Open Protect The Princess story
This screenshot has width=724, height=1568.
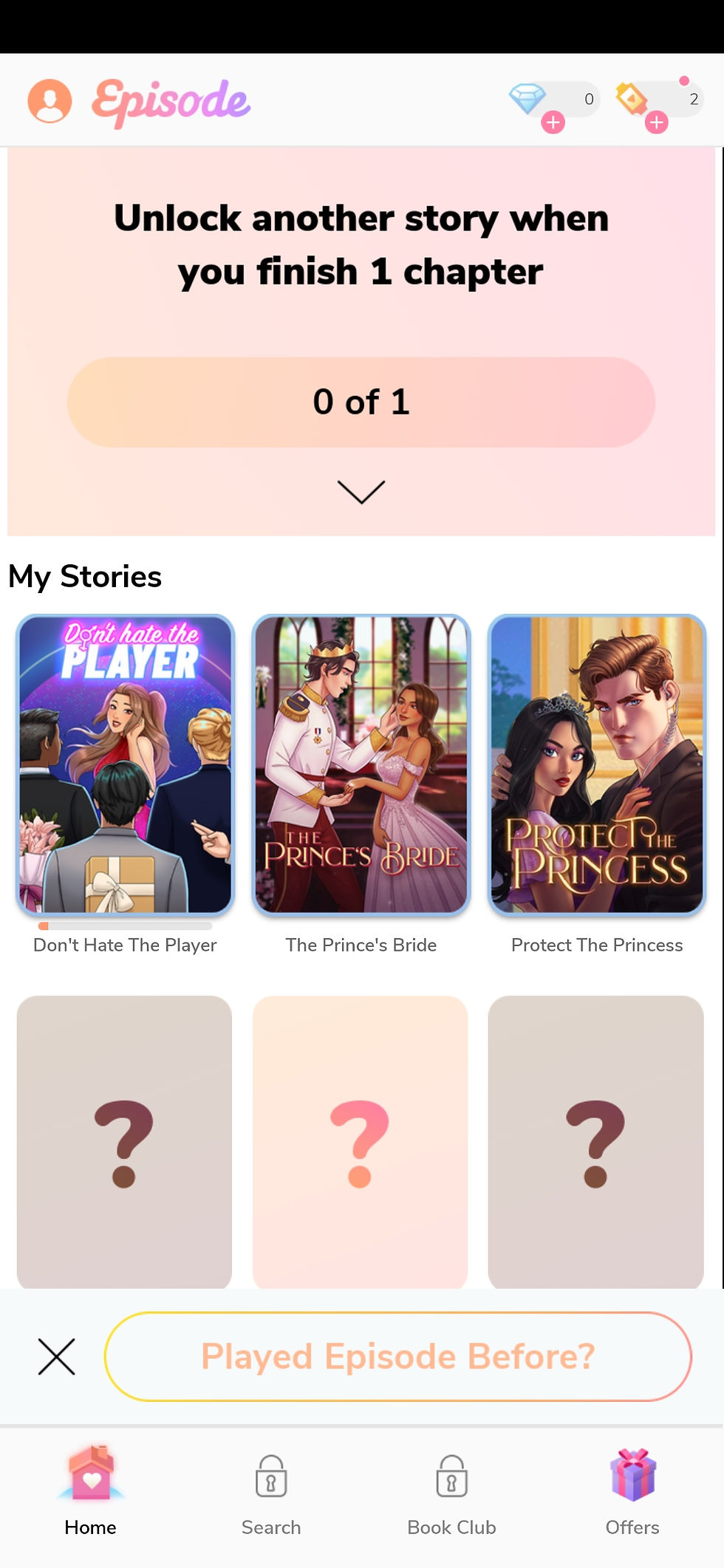(596, 764)
